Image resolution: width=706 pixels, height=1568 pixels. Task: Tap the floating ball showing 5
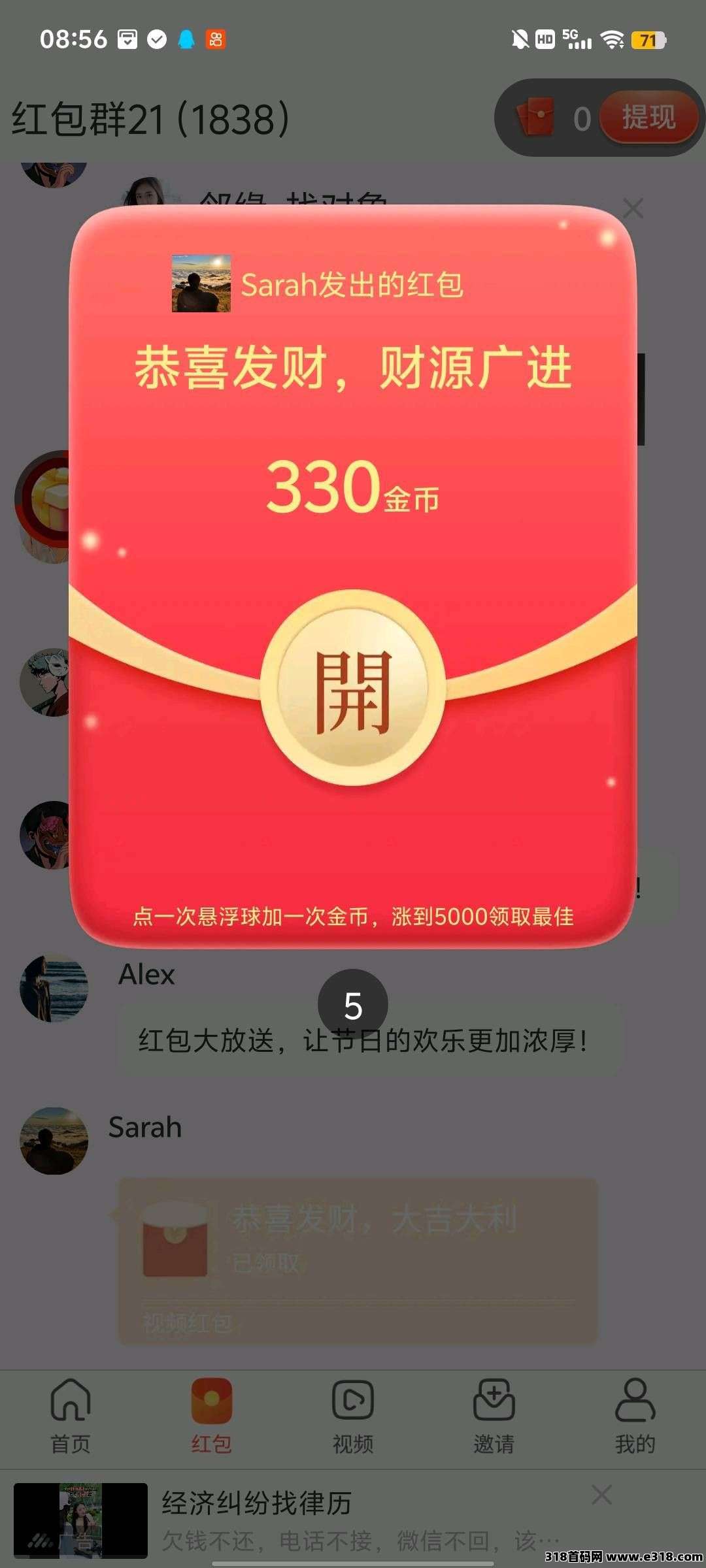pos(353,1004)
